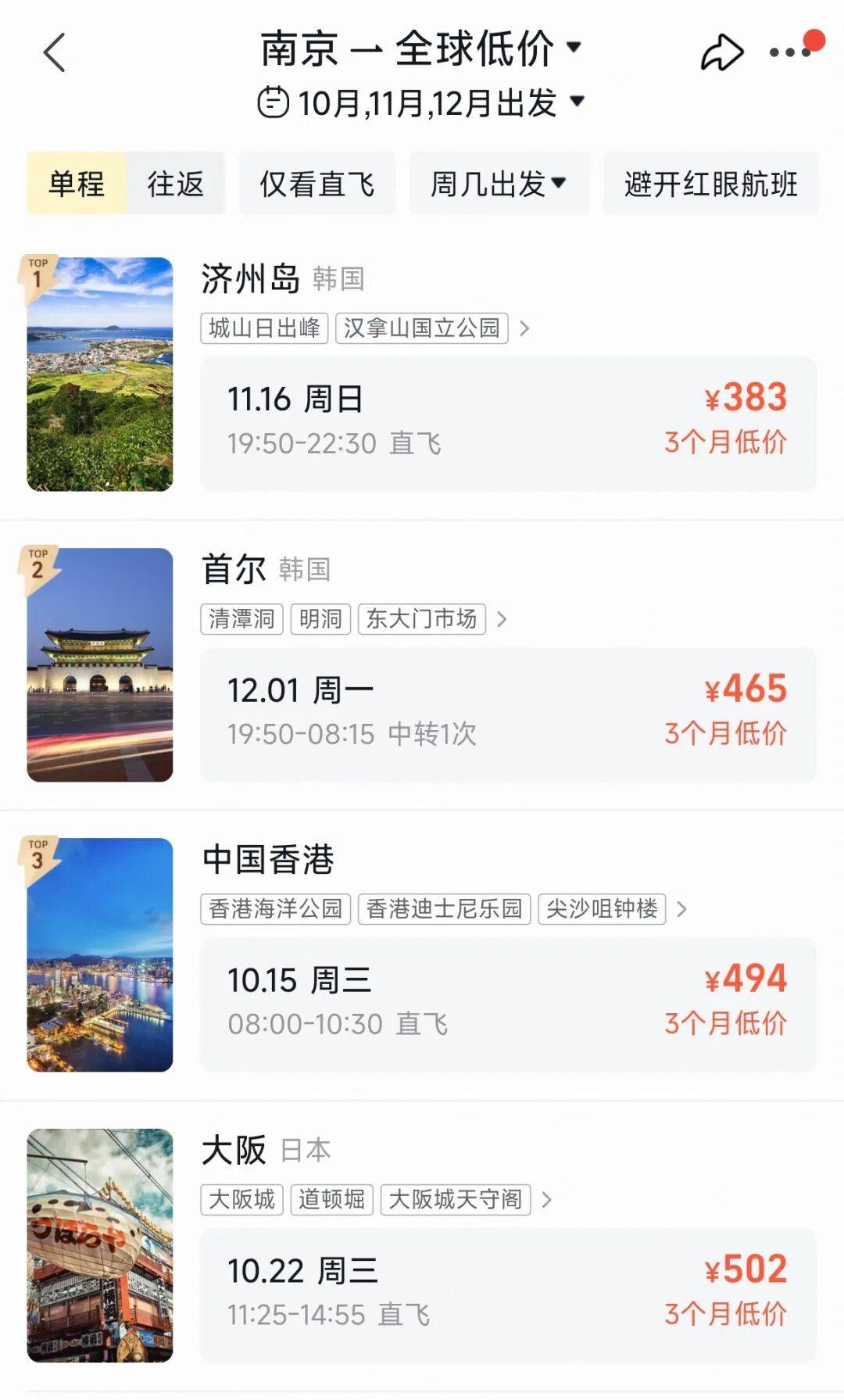Select the 单程 one-way option
The width and height of the screenshot is (844, 1400).
click(77, 184)
